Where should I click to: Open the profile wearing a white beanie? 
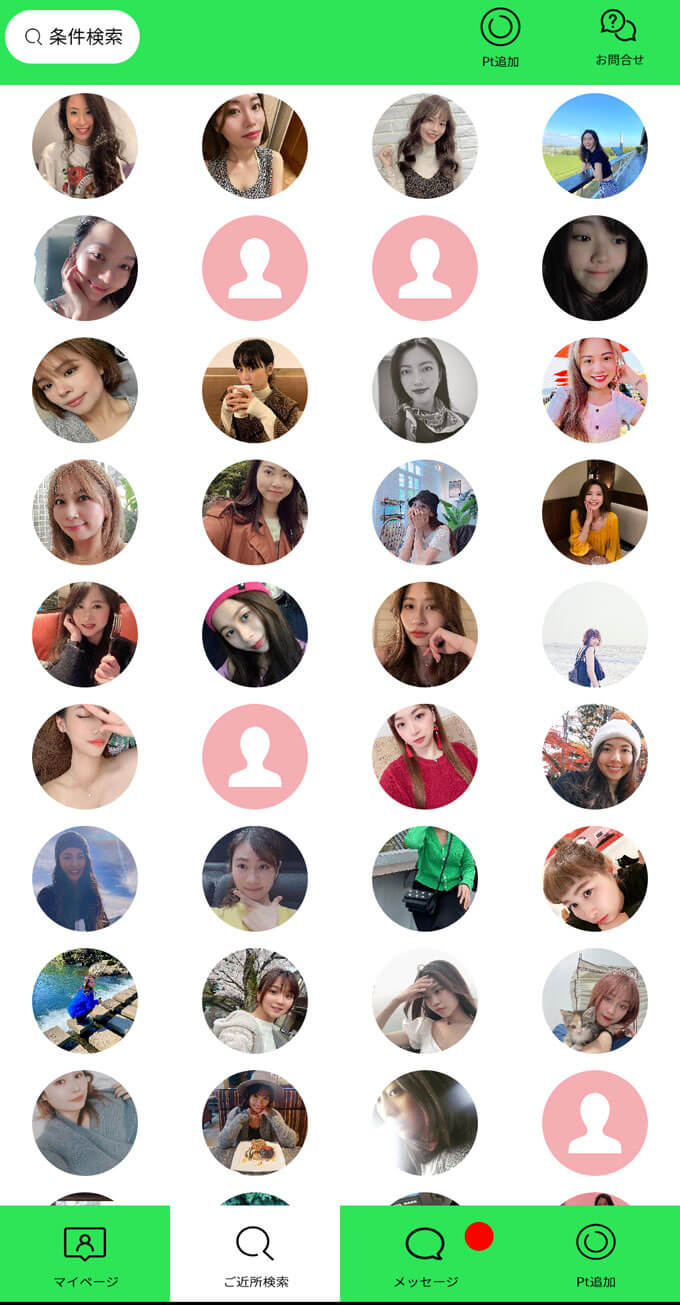point(595,756)
